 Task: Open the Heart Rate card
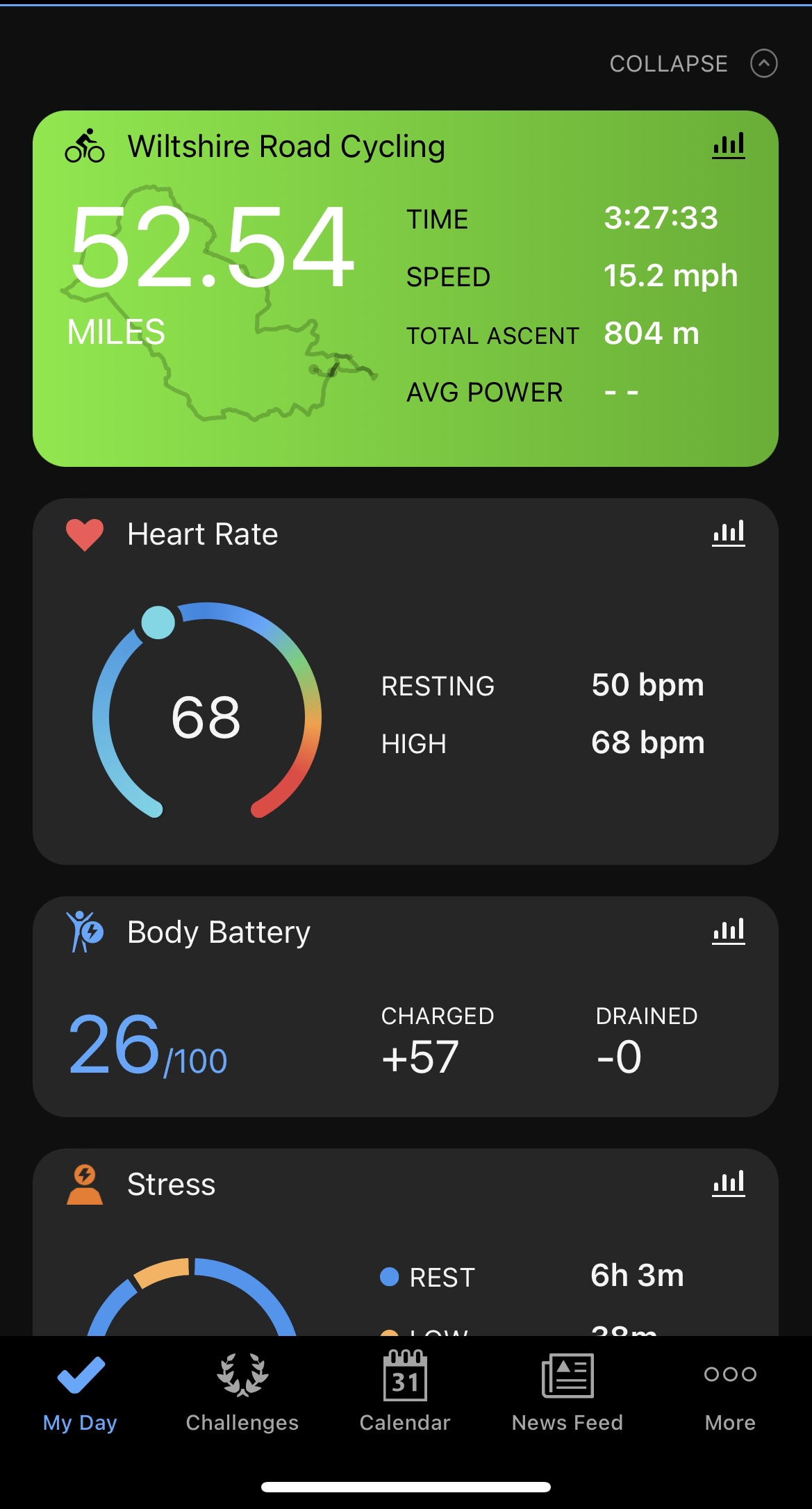pyautogui.click(x=406, y=681)
